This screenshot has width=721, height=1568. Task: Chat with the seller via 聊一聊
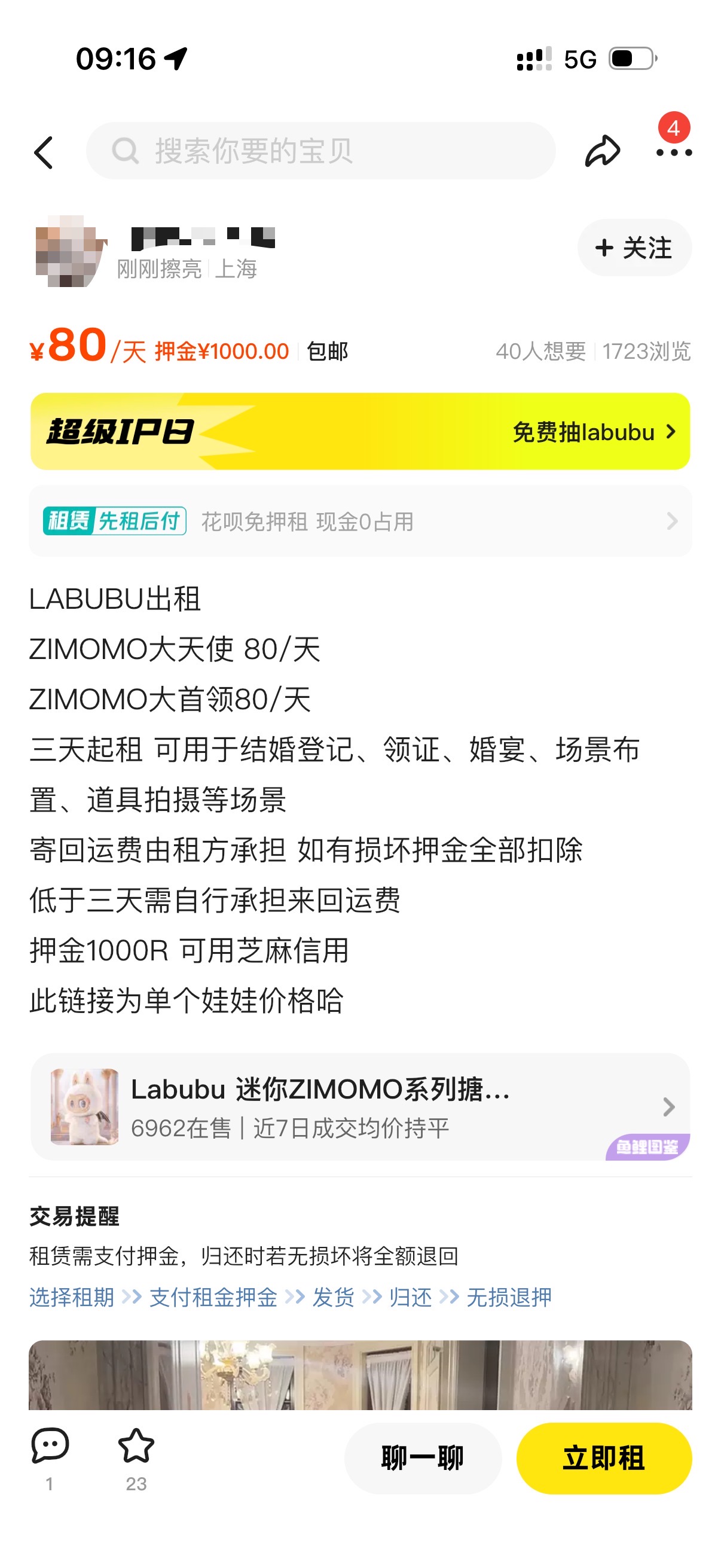423,1459
